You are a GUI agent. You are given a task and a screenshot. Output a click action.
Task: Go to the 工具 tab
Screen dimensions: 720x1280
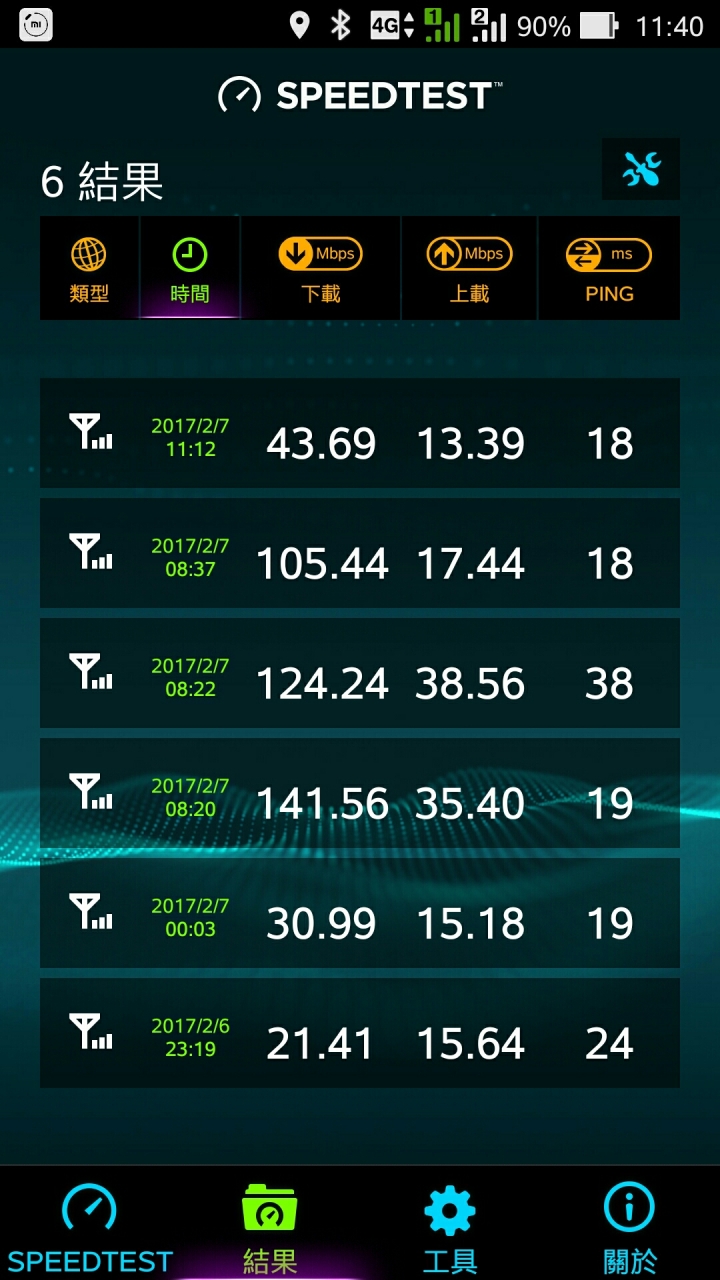click(x=450, y=1226)
